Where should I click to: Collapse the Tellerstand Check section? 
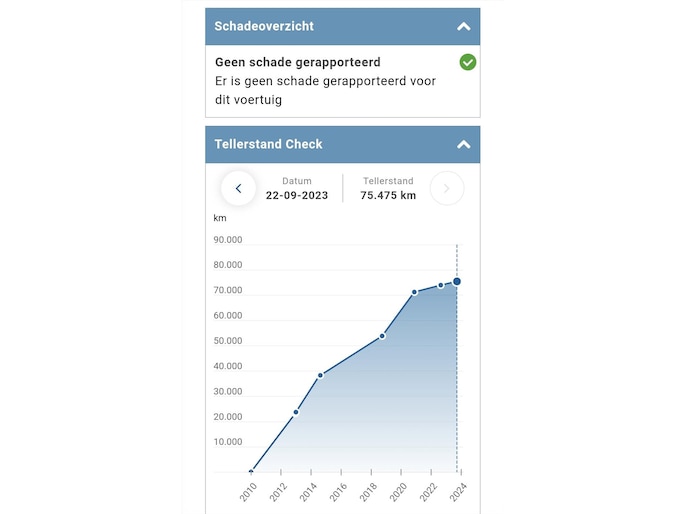[x=463, y=145]
